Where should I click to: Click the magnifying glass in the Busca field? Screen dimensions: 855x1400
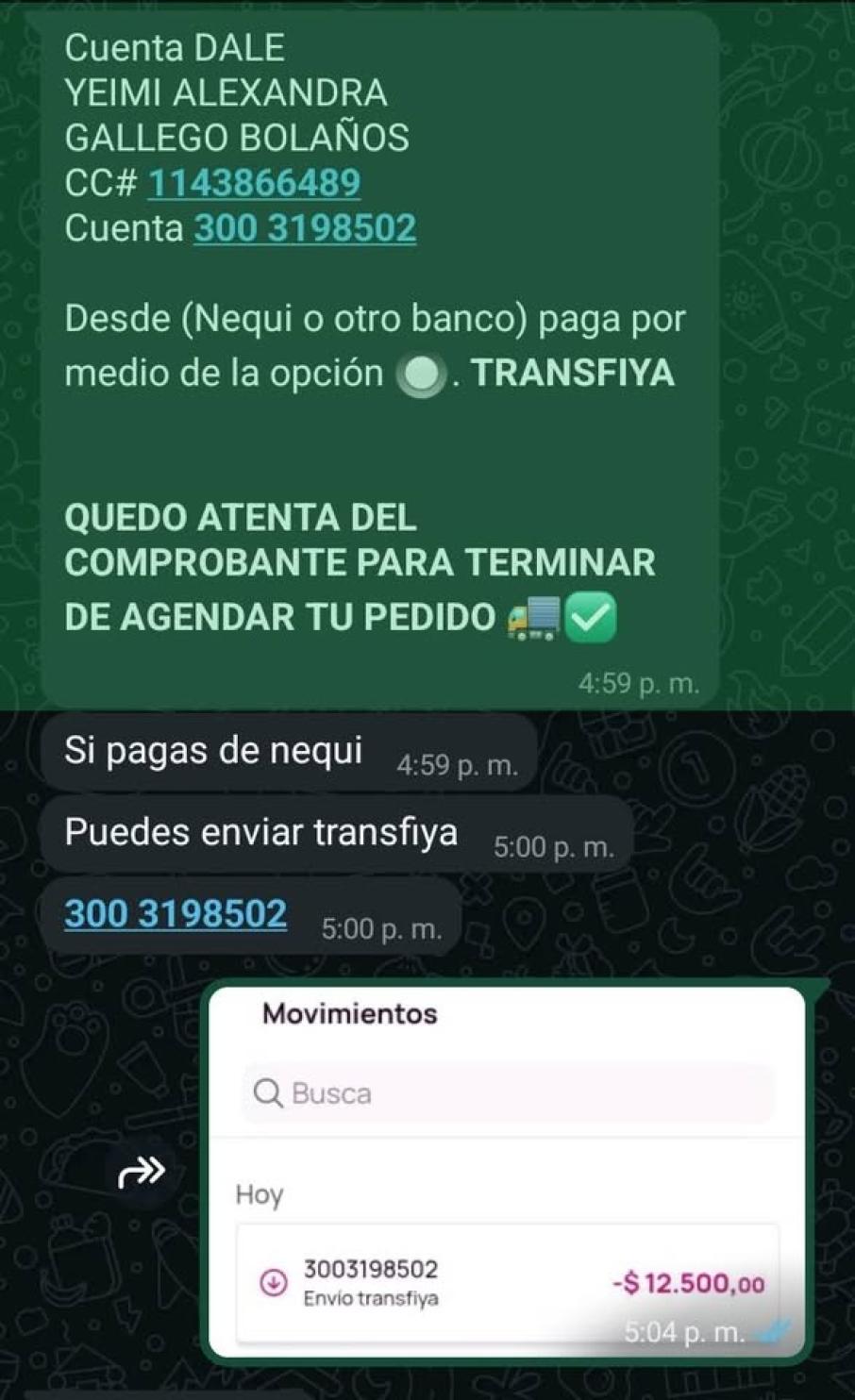pos(269,1092)
